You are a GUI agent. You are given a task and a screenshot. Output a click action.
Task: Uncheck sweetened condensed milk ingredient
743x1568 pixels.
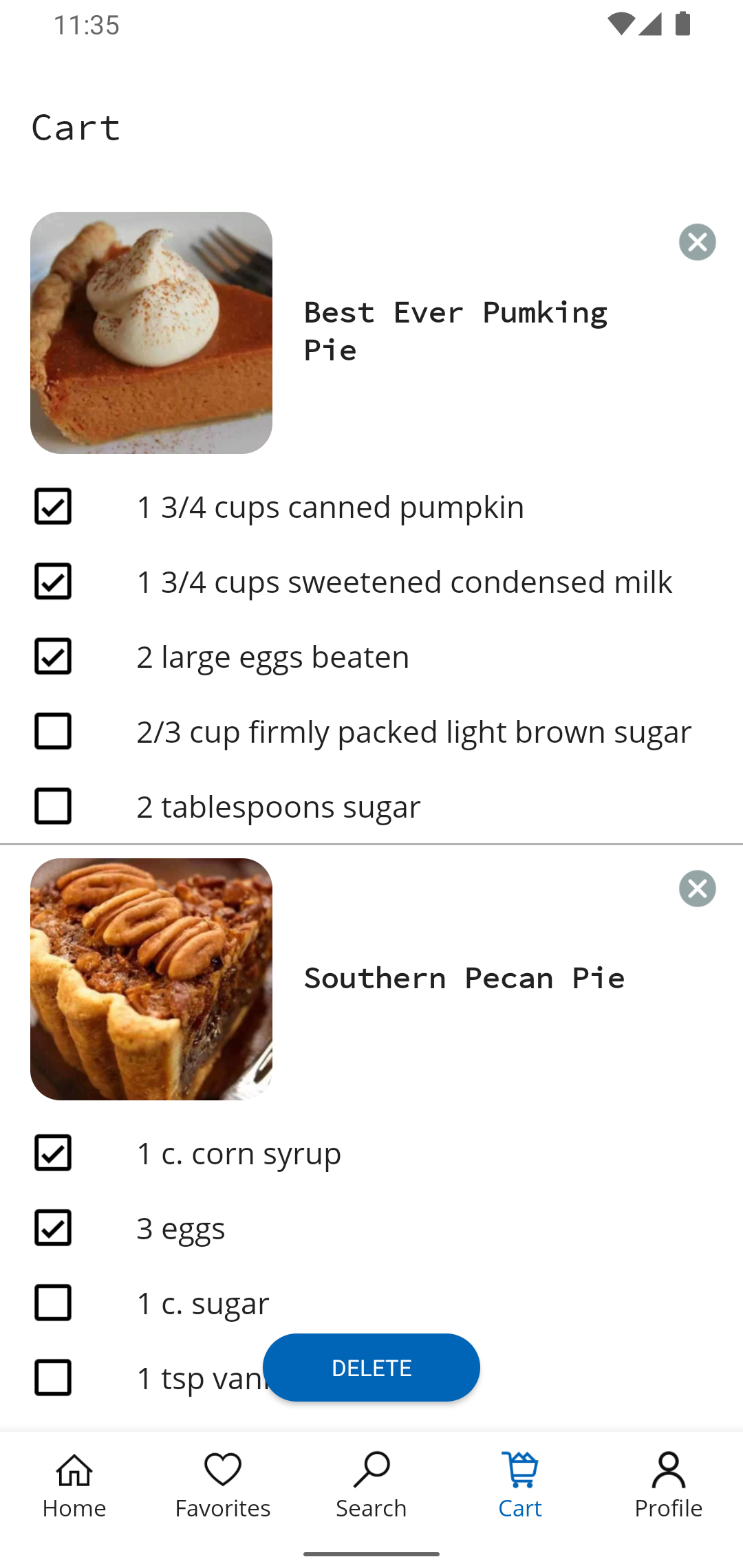(53, 581)
